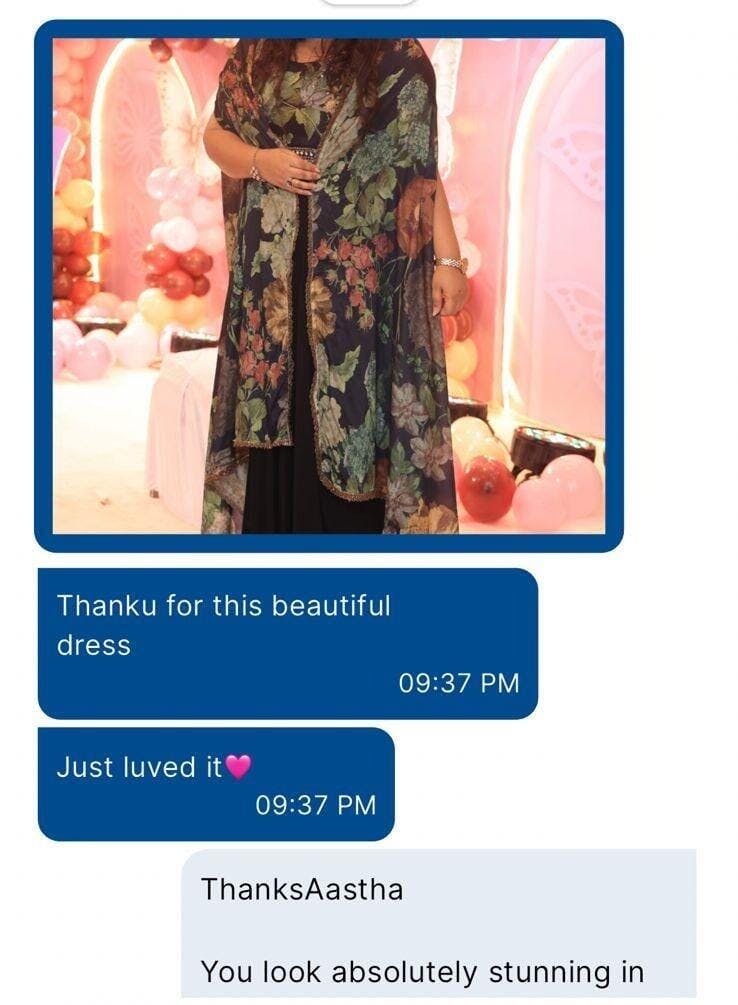Open the shared dress photo in chat
The image size is (738, 1005).
pos(328,285)
